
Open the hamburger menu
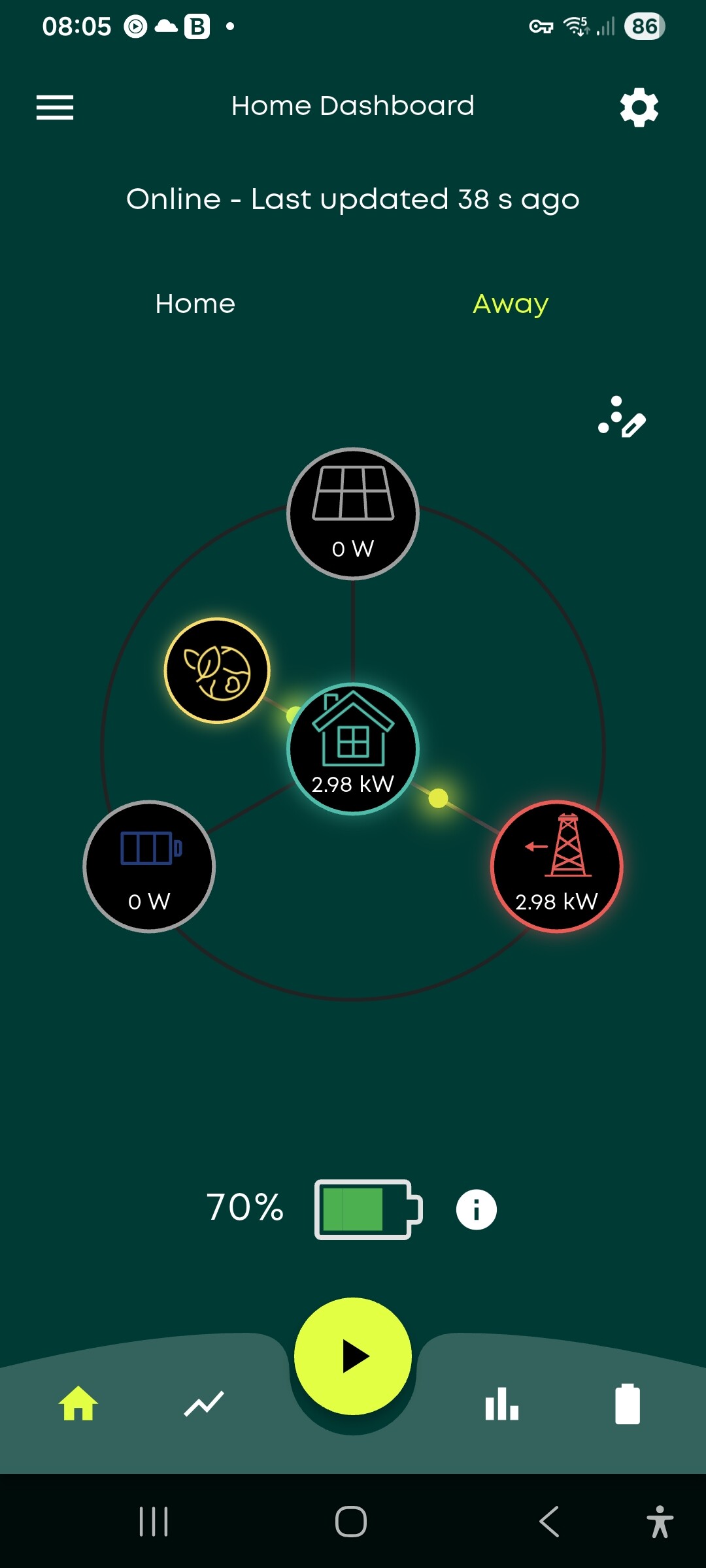pos(55,107)
